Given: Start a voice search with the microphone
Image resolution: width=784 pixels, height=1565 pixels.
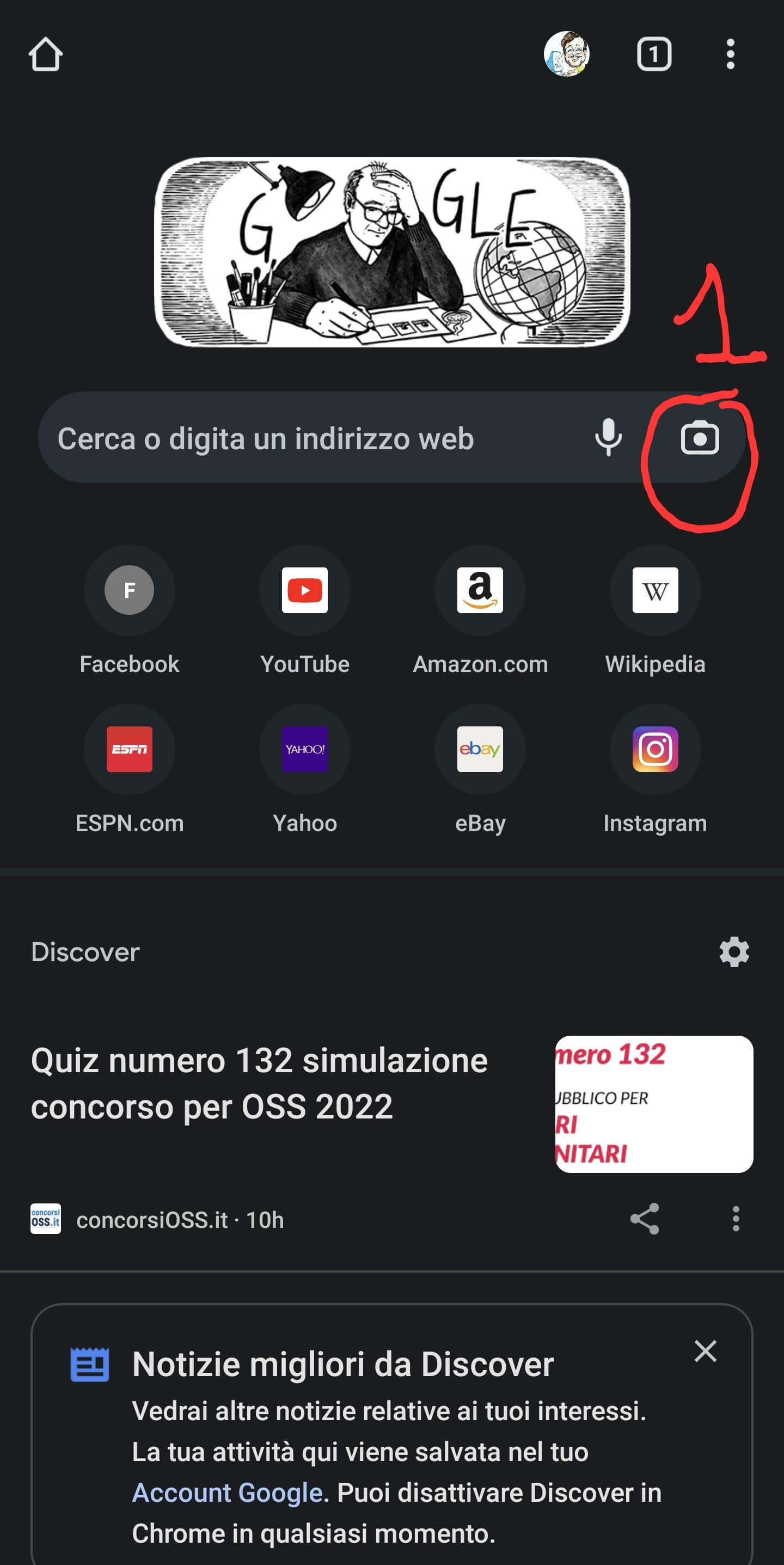Looking at the screenshot, I should pyautogui.click(x=608, y=437).
